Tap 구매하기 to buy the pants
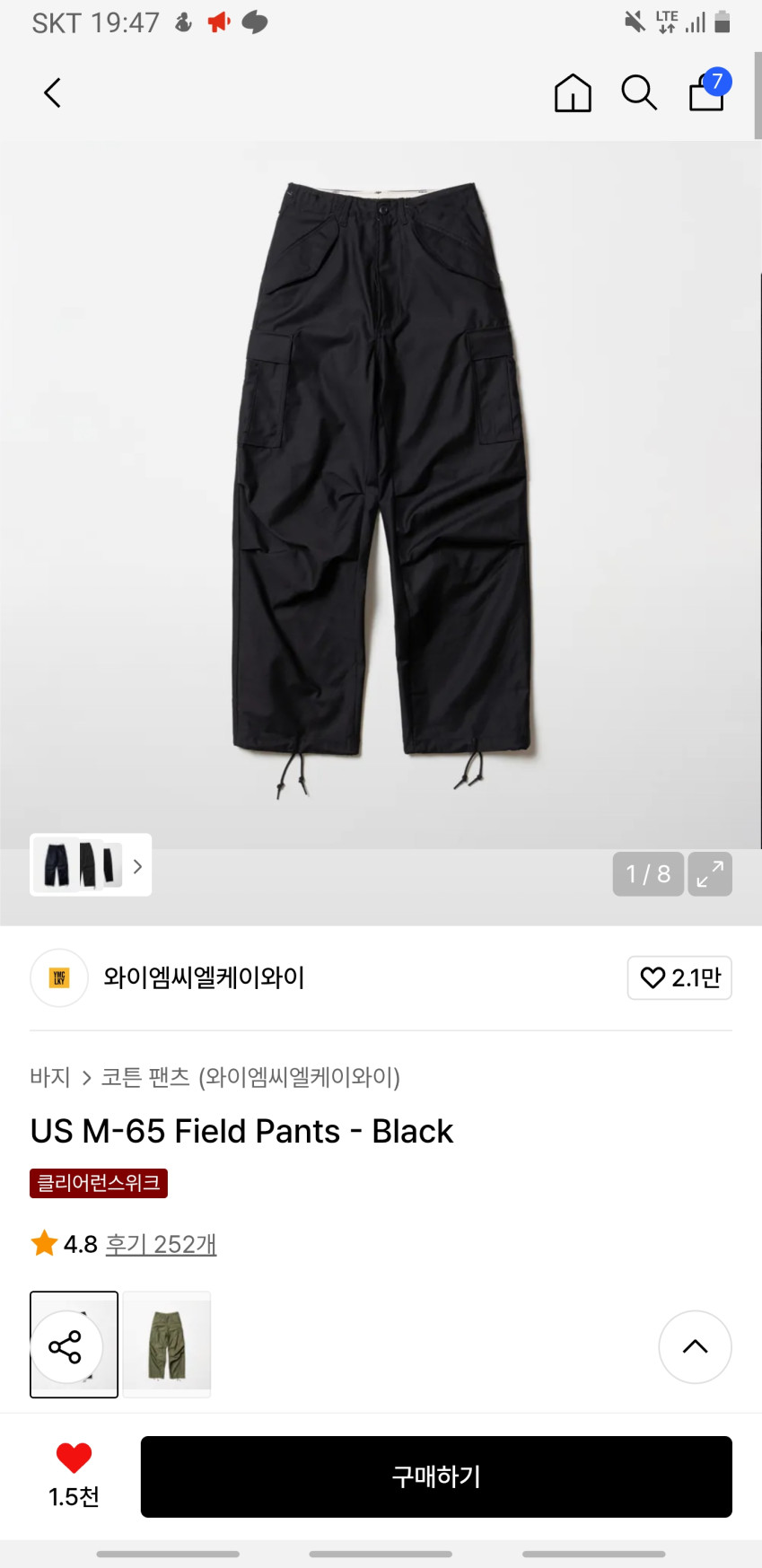 pyautogui.click(x=436, y=1476)
